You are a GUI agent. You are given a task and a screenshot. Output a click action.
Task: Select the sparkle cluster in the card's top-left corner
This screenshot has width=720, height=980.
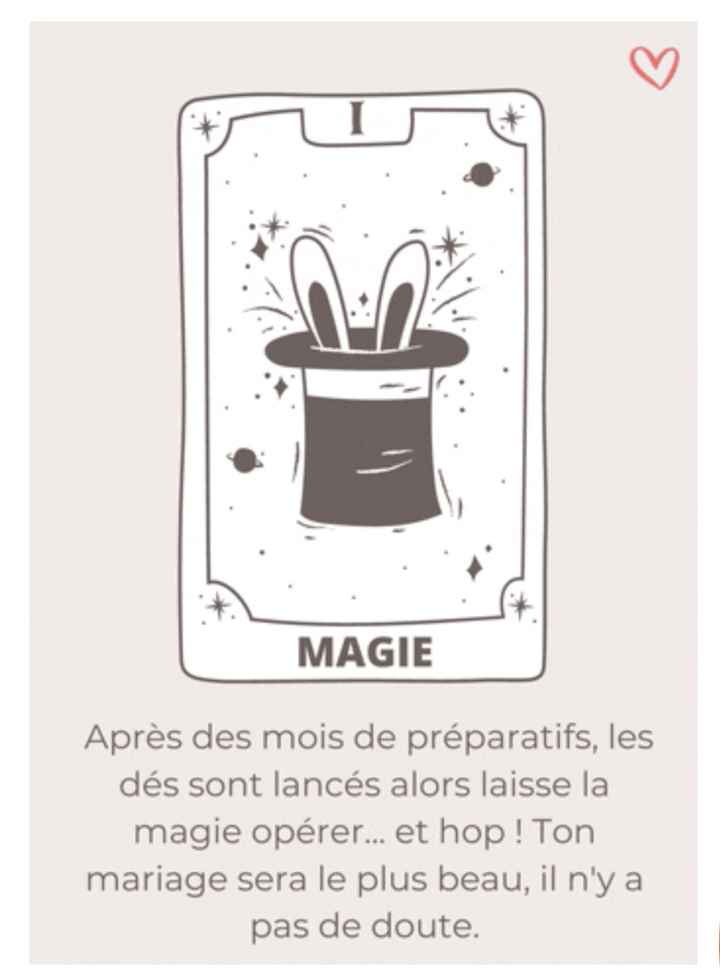point(208,128)
